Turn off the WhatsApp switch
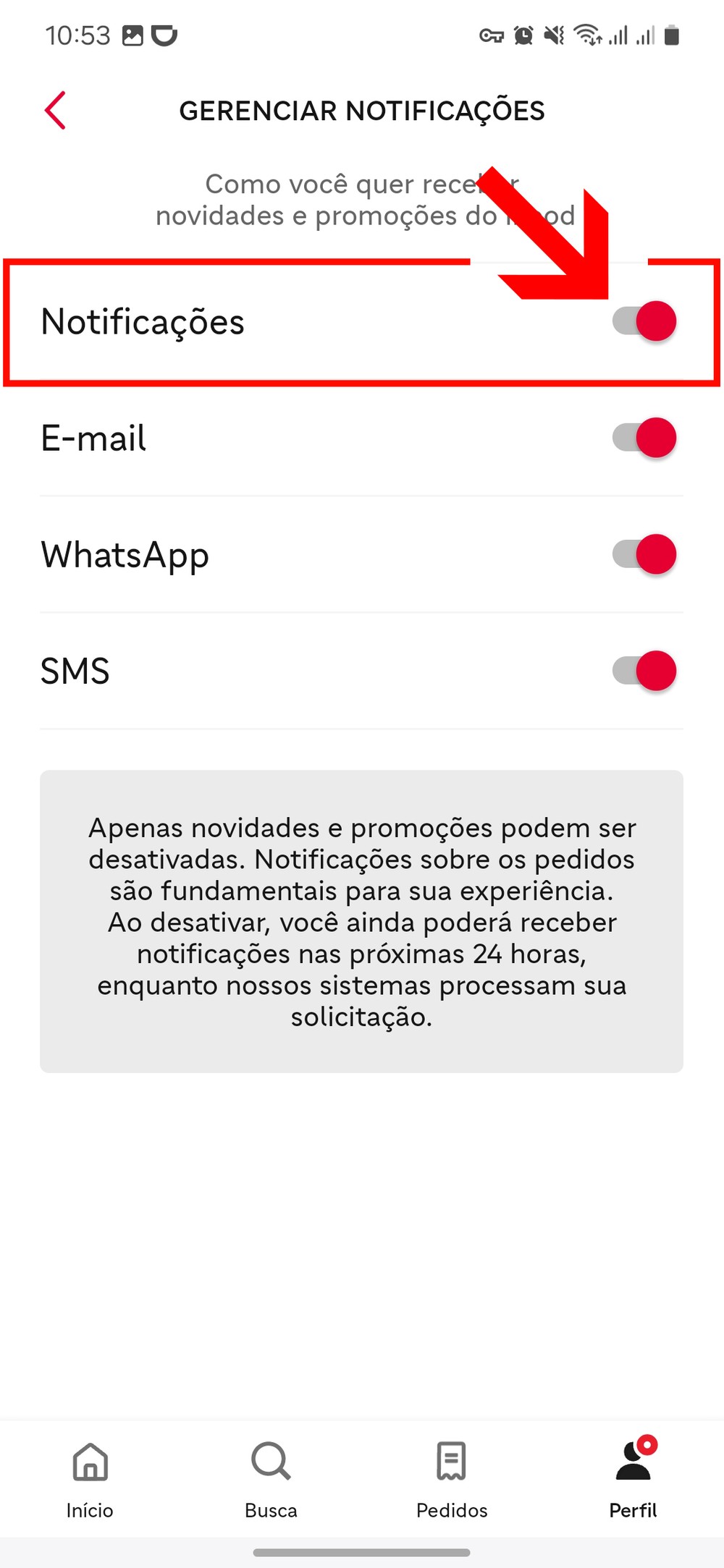Viewport: 724px width, 1568px height. (x=644, y=554)
